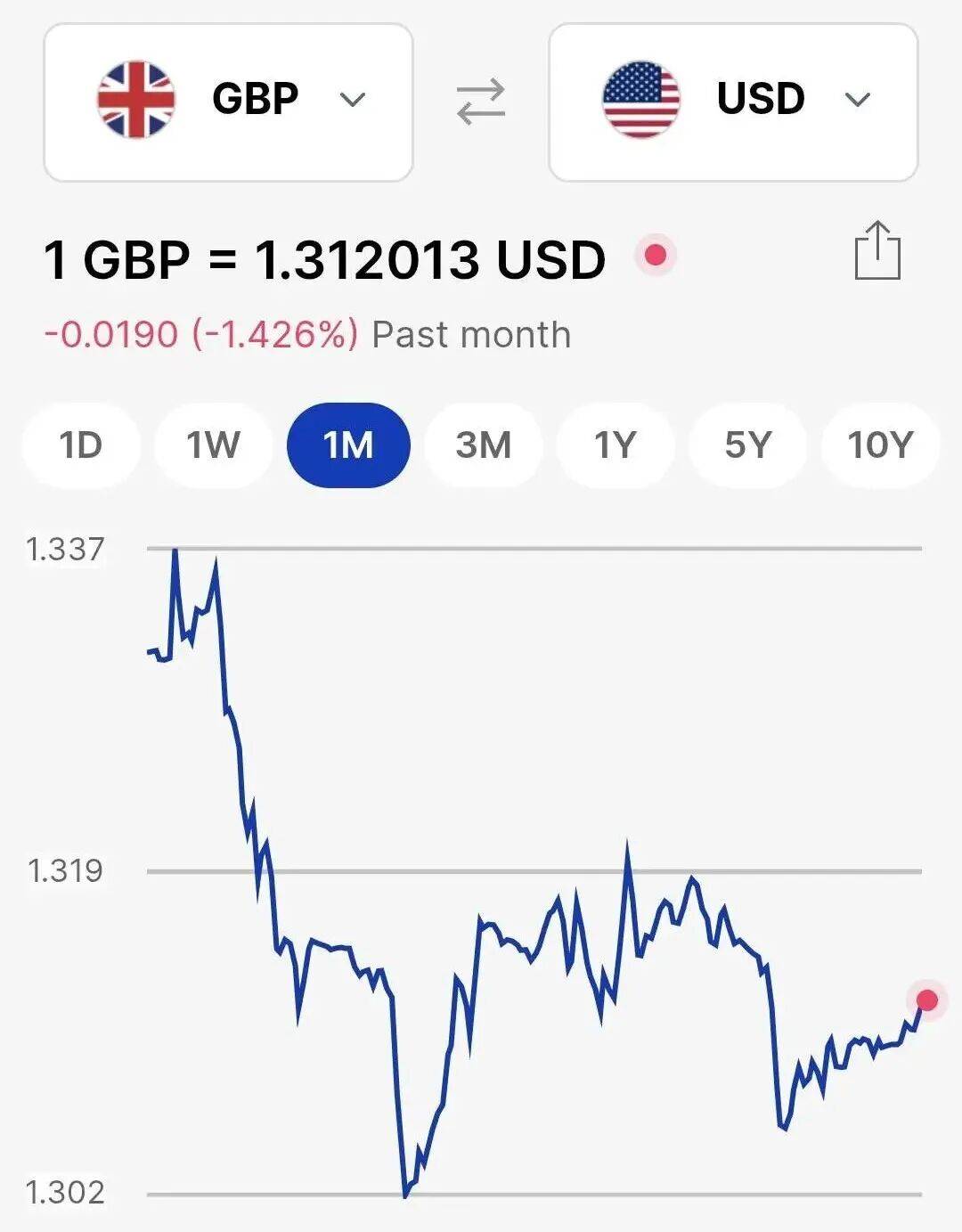Select the 1M time range
This screenshot has height=1232, width=962.
click(x=348, y=445)
